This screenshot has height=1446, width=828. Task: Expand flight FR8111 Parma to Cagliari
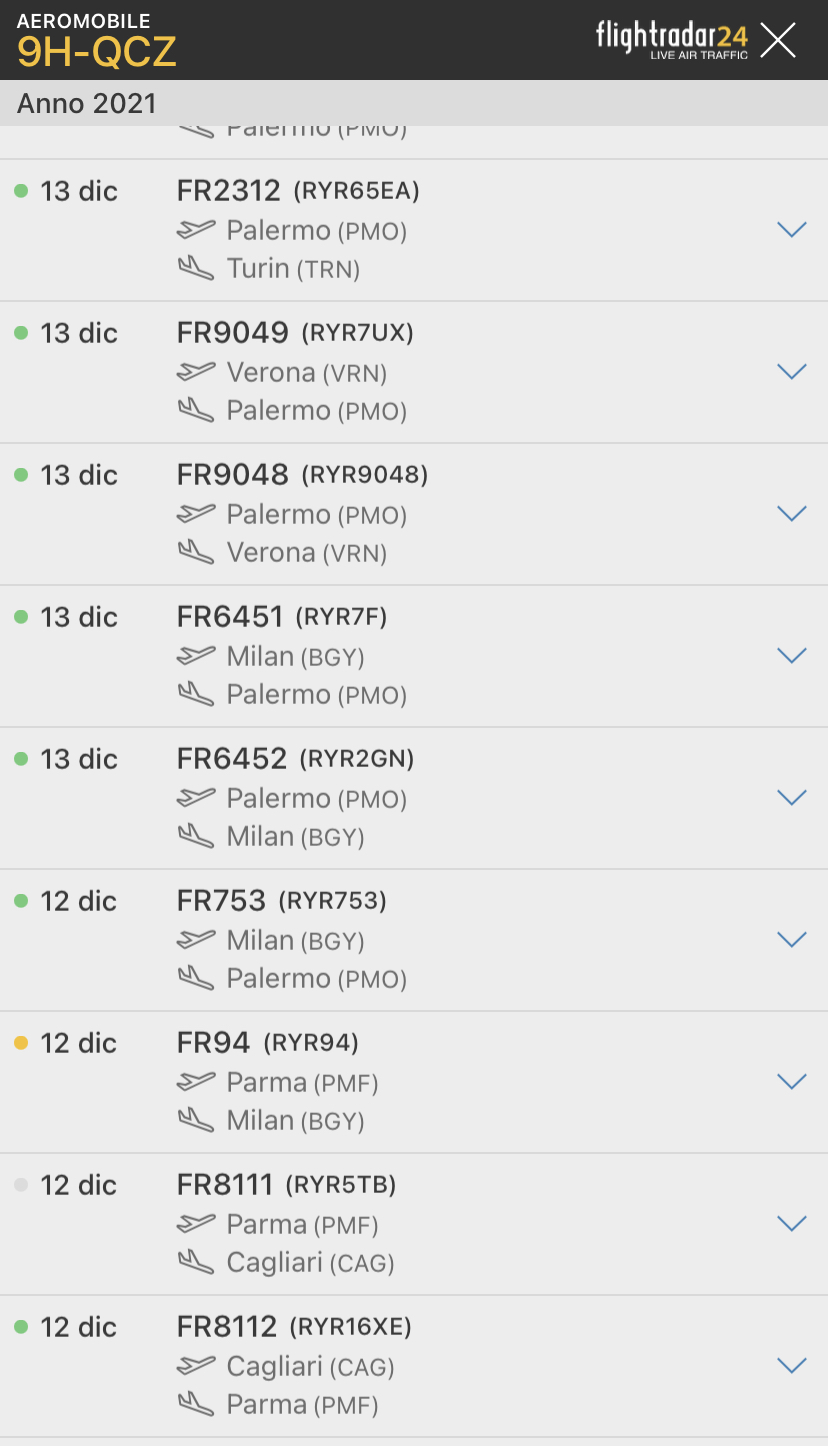[791, 1224]
